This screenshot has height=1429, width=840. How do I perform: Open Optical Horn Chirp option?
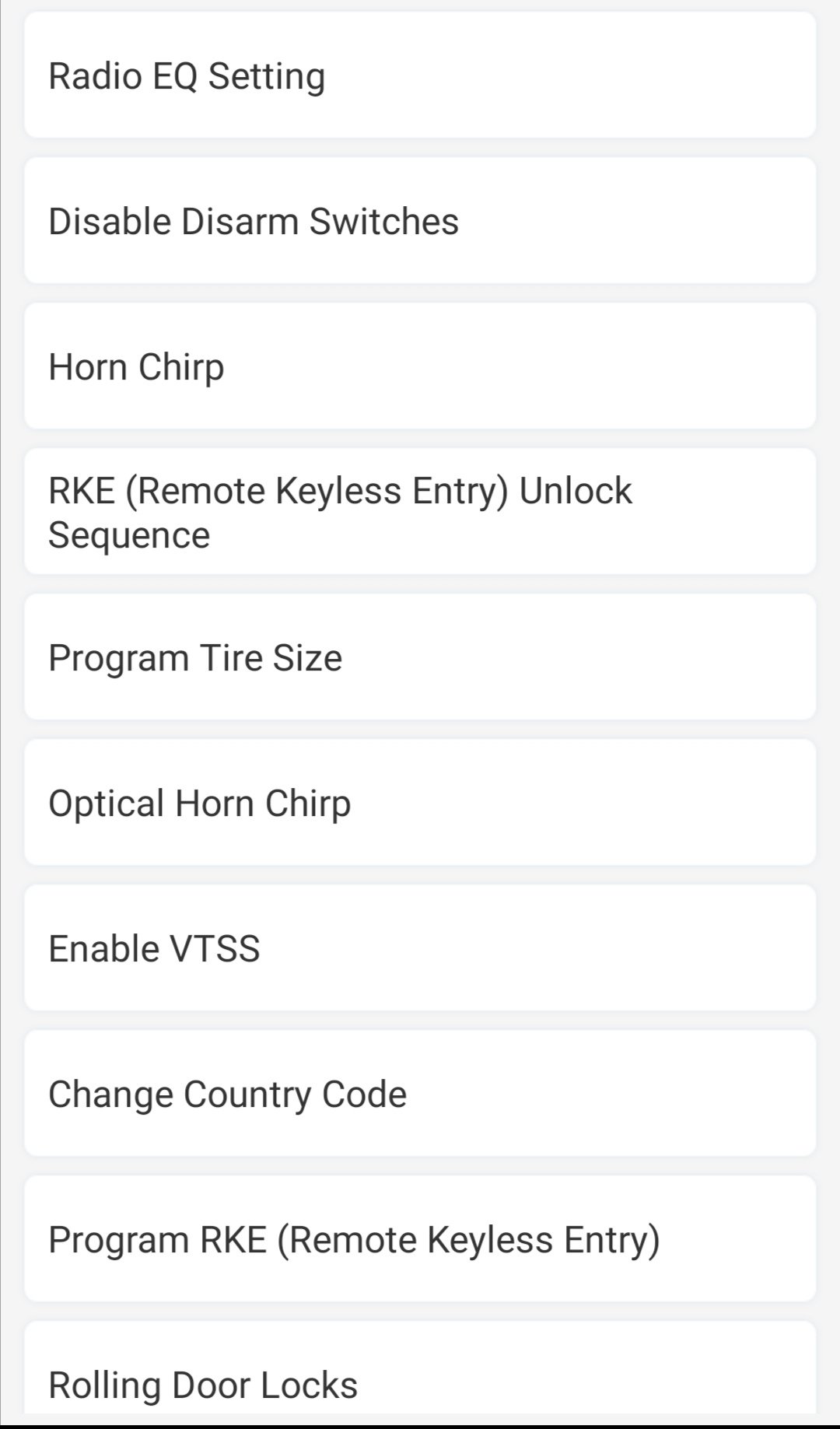tap(420, 803)
